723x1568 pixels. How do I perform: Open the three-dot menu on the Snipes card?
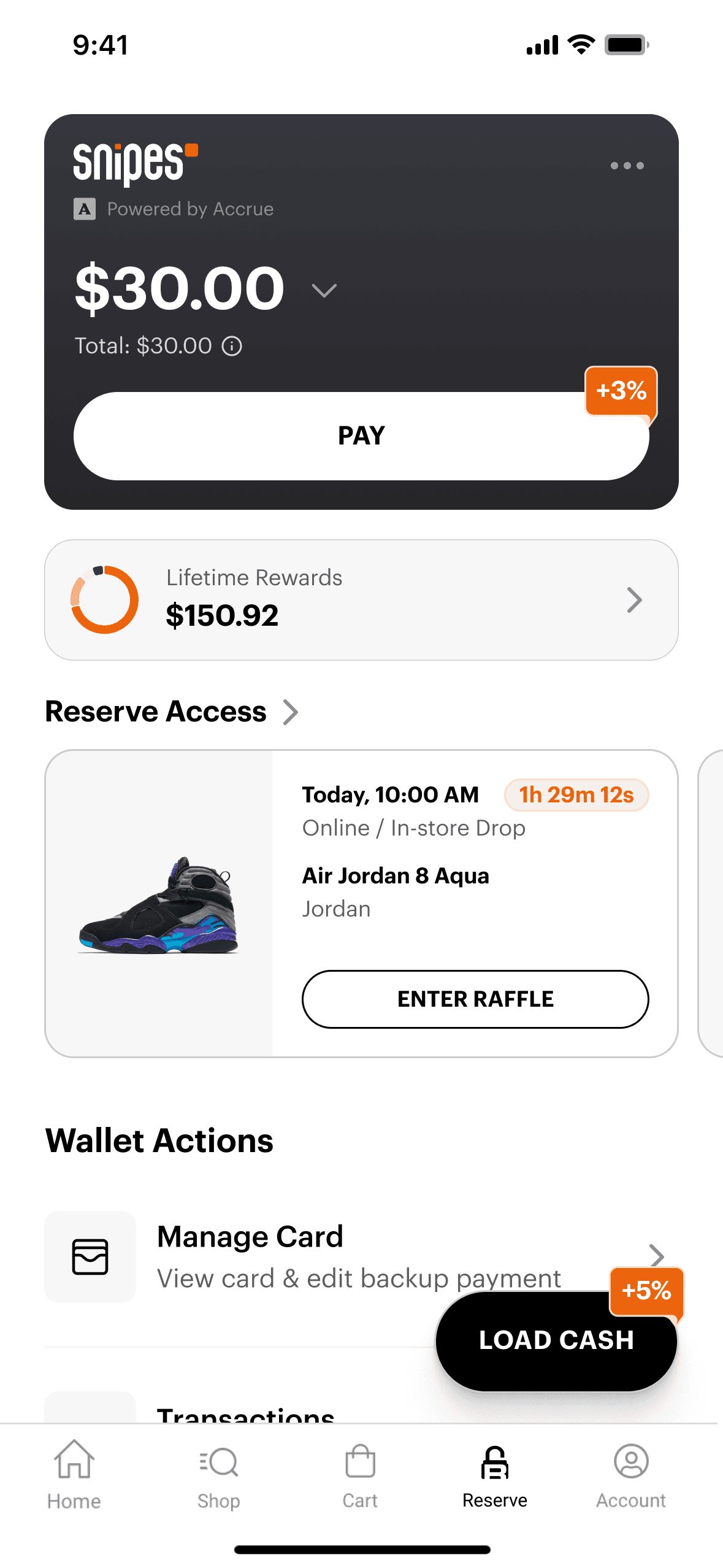(627, 166)
